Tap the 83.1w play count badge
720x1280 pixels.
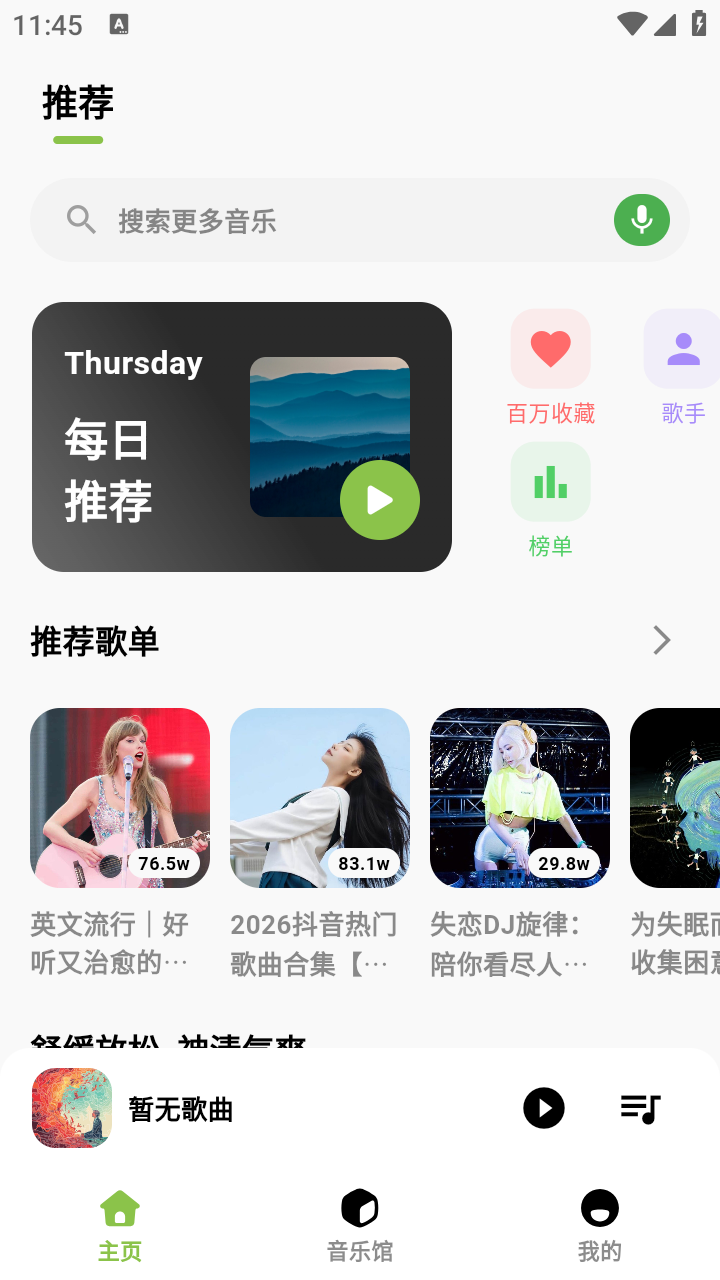362,862
